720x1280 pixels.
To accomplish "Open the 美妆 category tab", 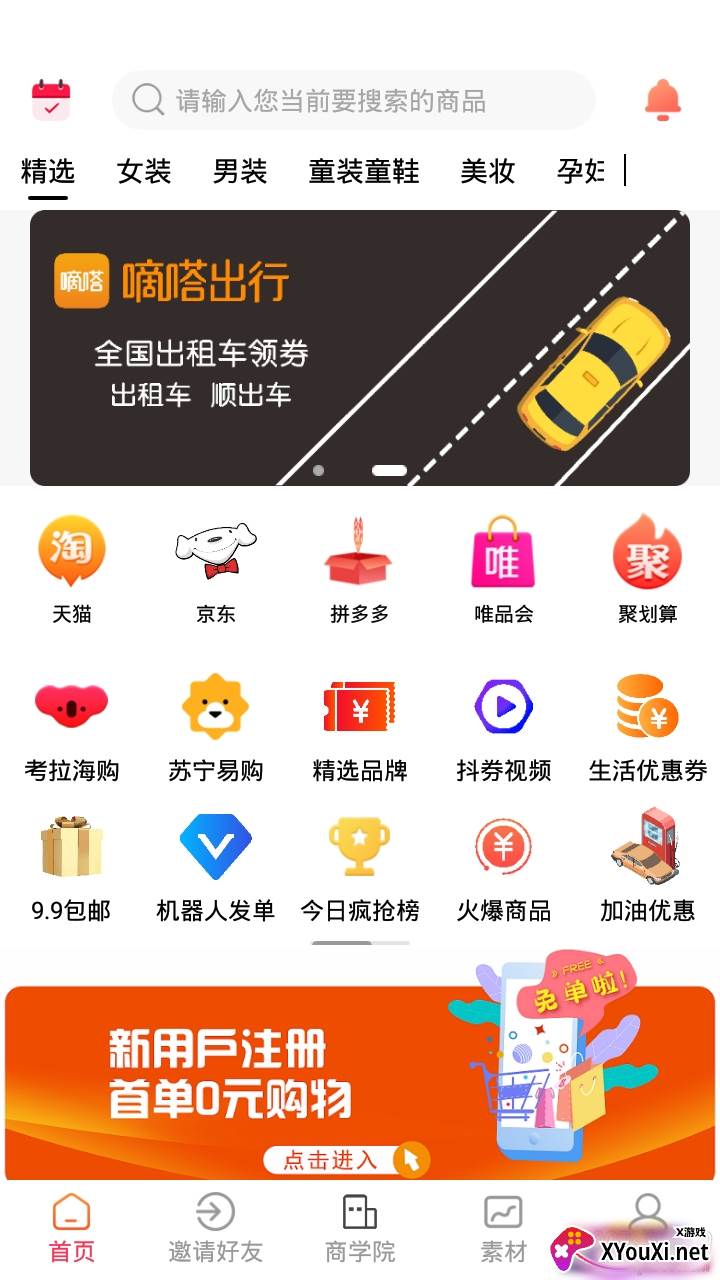I will click(x=488, y=171).
